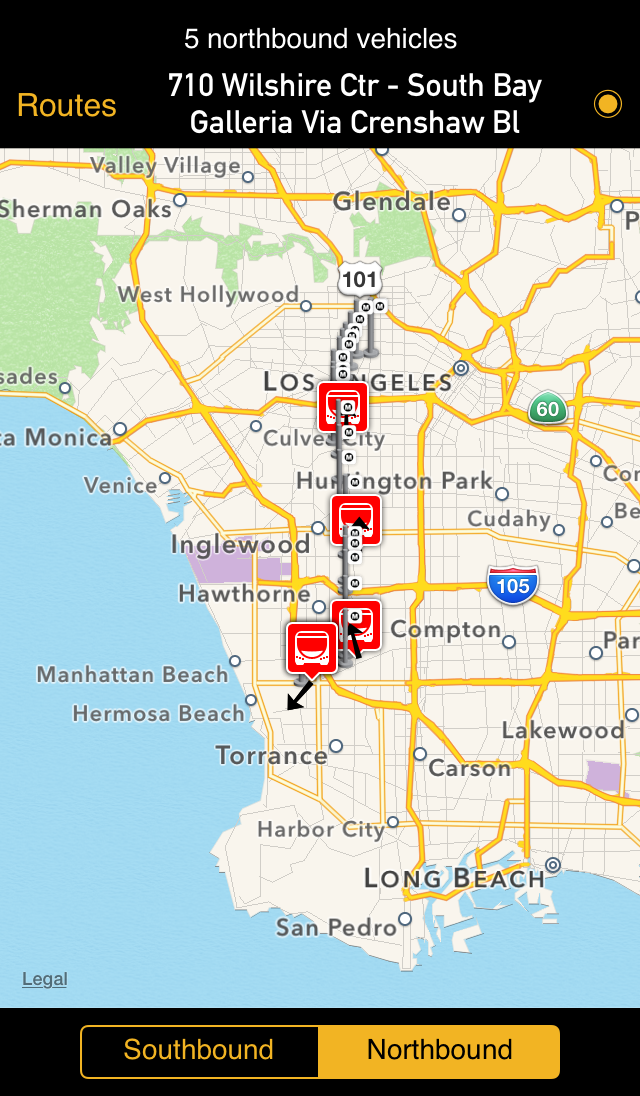Tap bus marker with southwest arrow near Torrance

(312, 647)
